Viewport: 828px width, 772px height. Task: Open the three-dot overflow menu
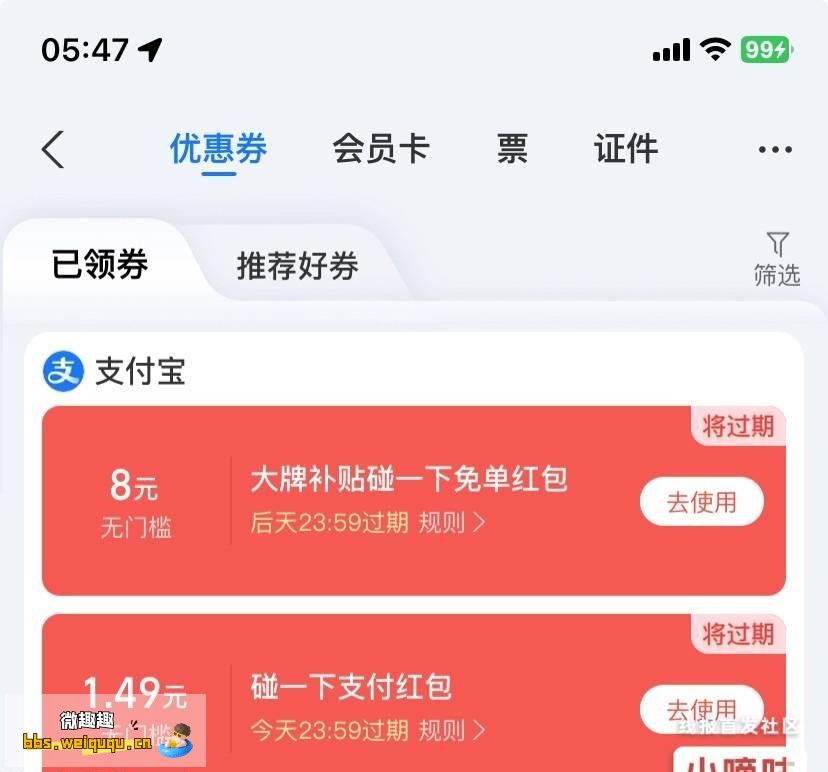(x=775, y=150)
